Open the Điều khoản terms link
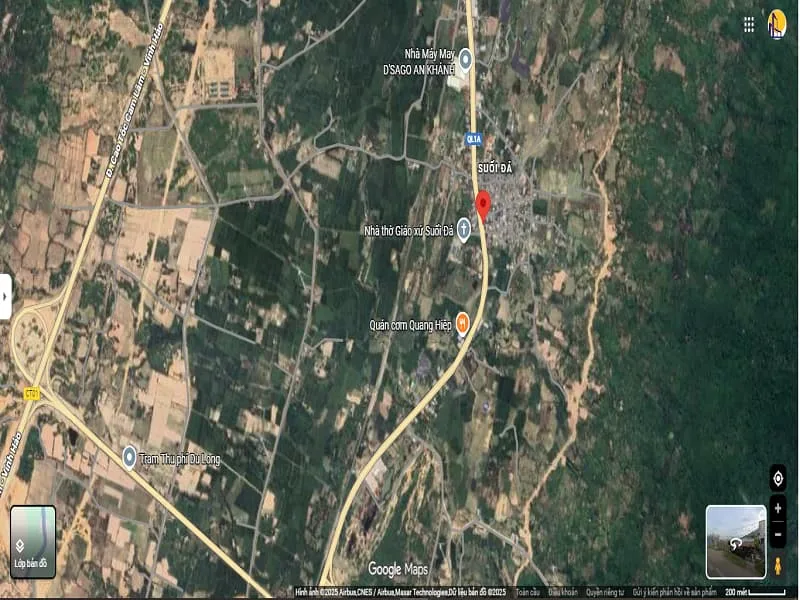800x600 pixels. click(x=563, y=592)
